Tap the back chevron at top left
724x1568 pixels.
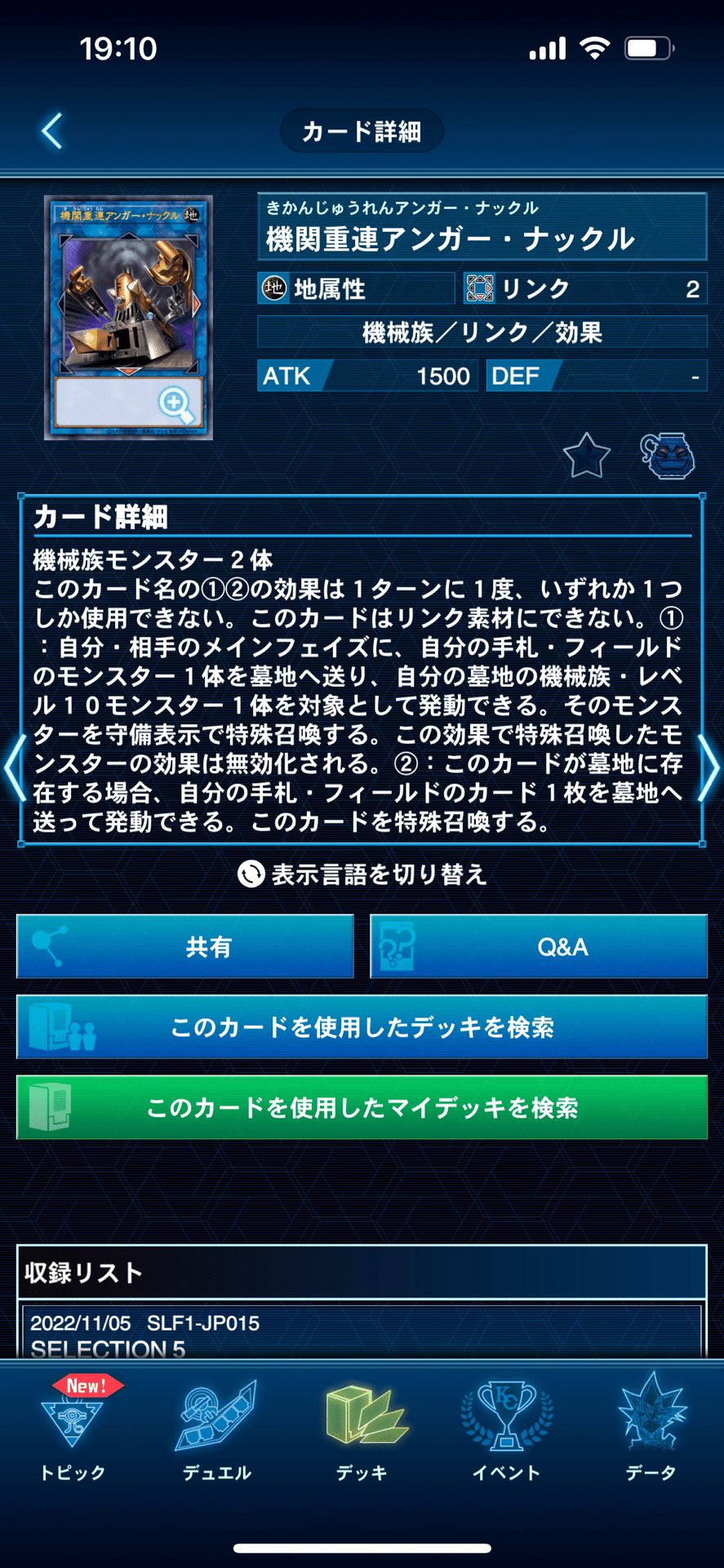coord(51,130)
